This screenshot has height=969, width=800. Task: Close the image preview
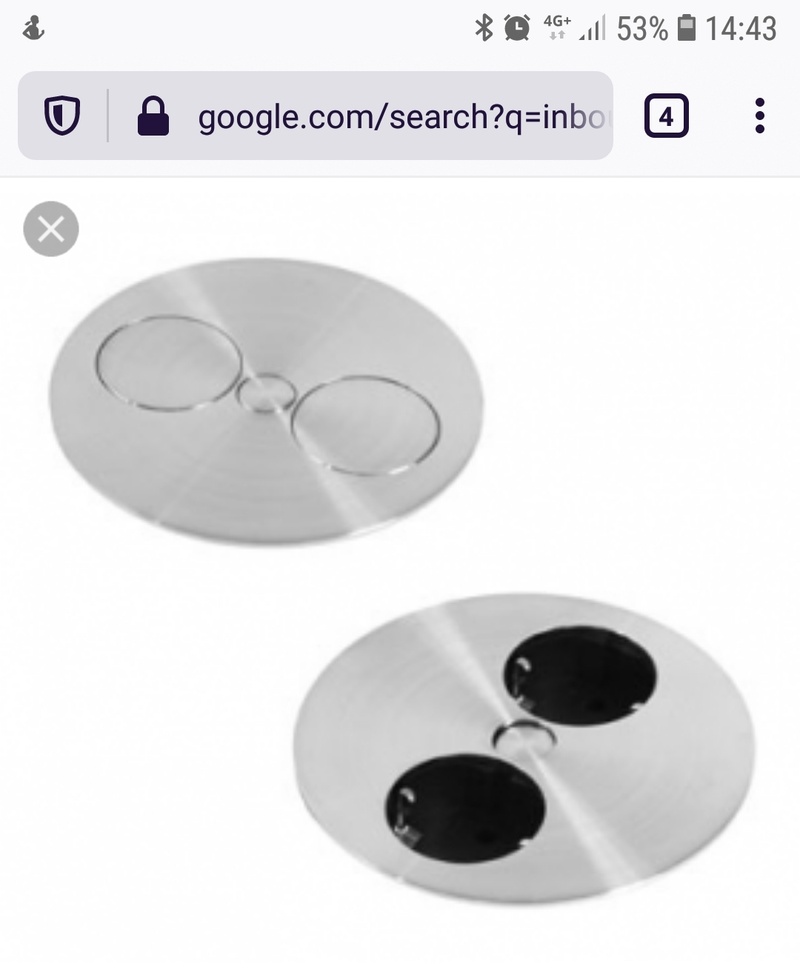[51, 229]
